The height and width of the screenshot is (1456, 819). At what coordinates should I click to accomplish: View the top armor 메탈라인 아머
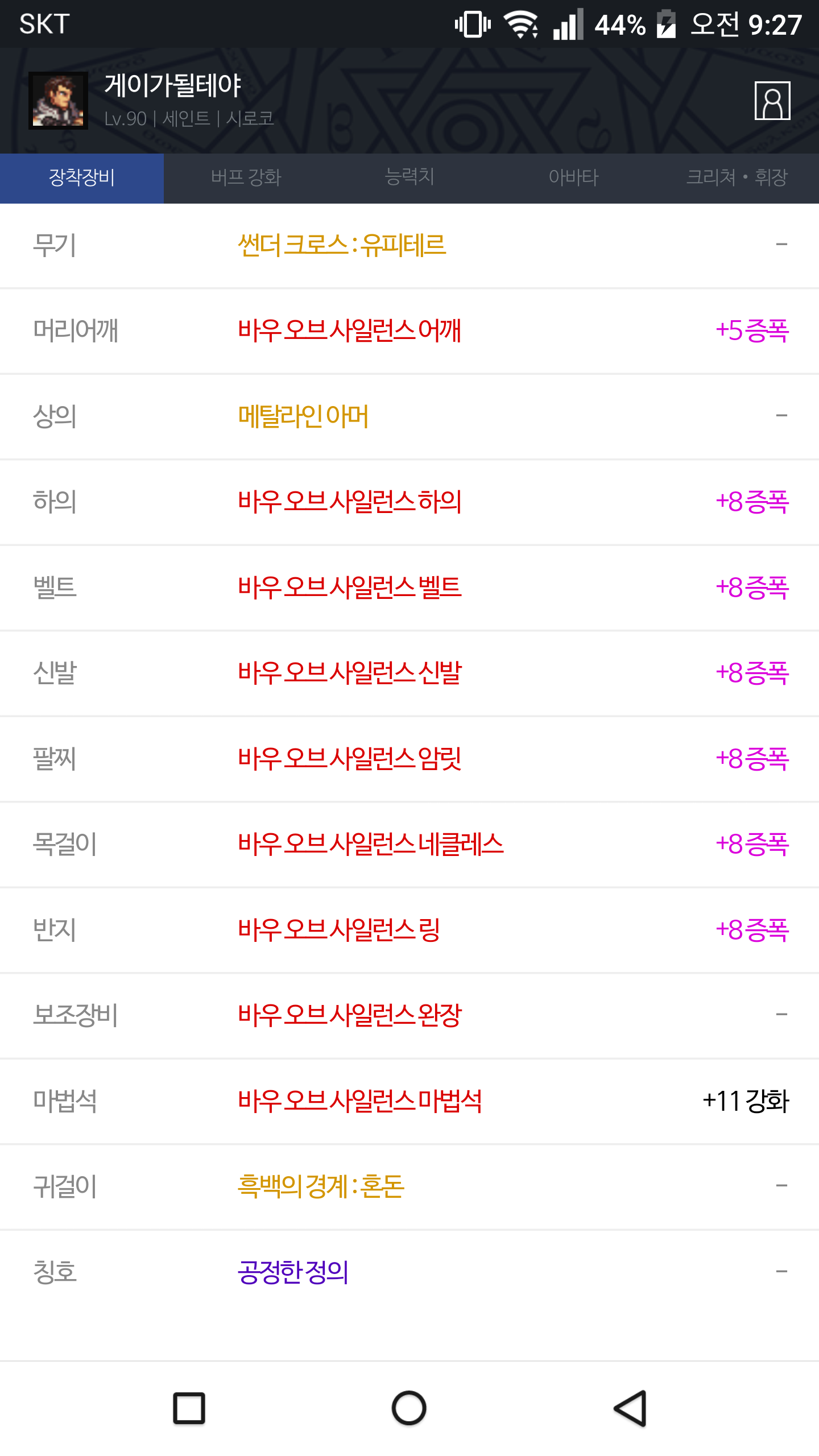(303, 416)
